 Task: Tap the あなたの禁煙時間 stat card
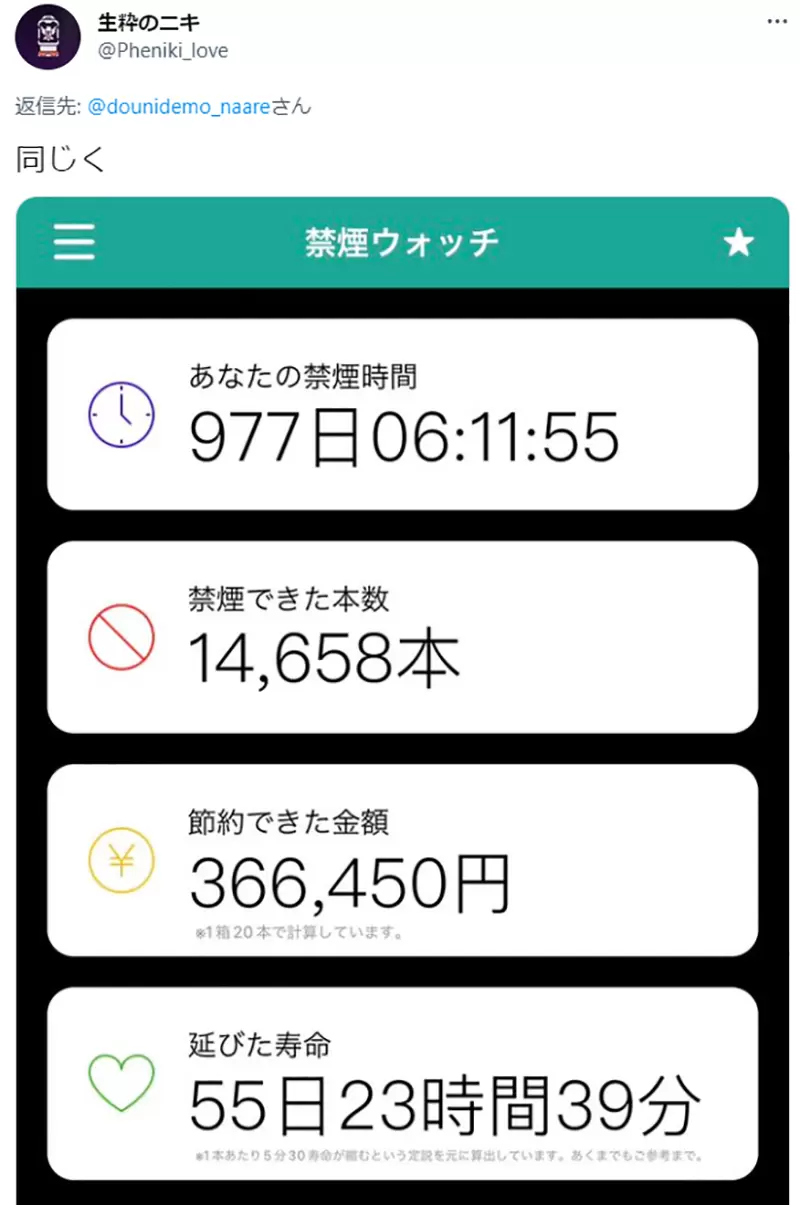[400, 412]
